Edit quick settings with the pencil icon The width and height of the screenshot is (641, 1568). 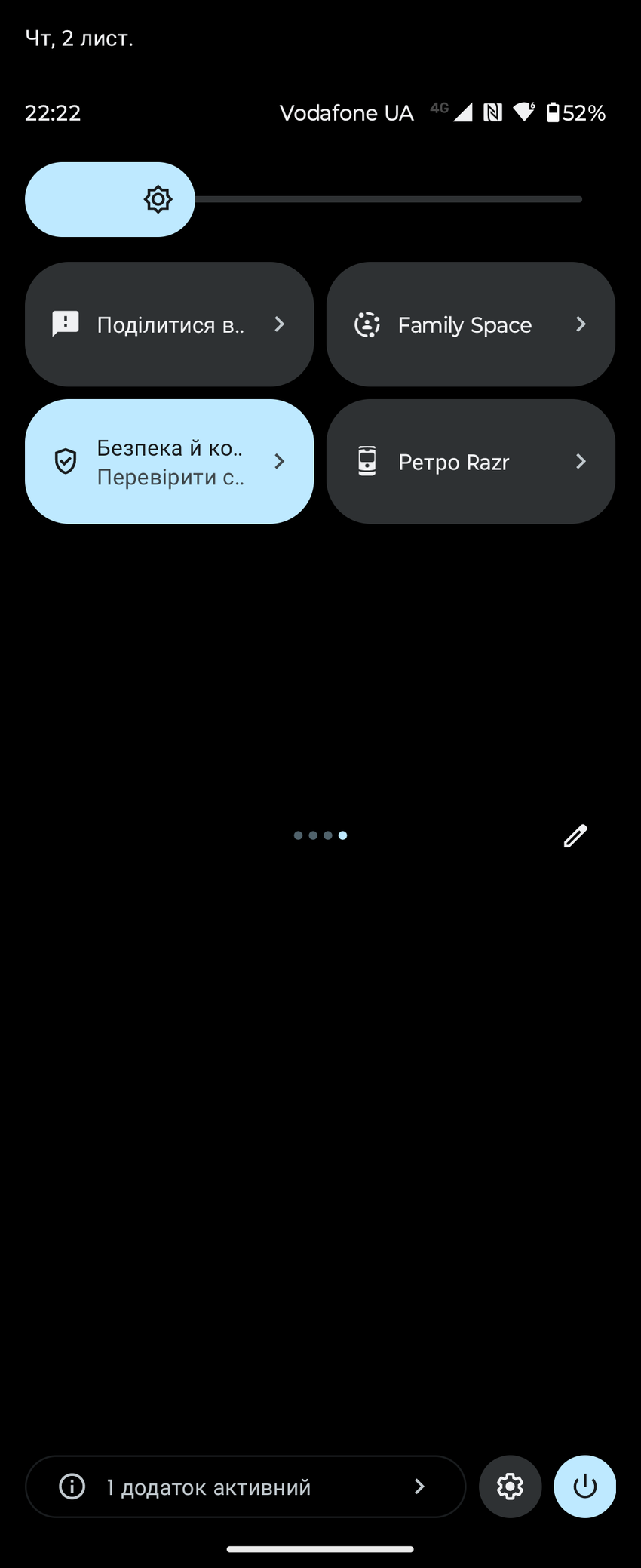(x=575, y=836)
